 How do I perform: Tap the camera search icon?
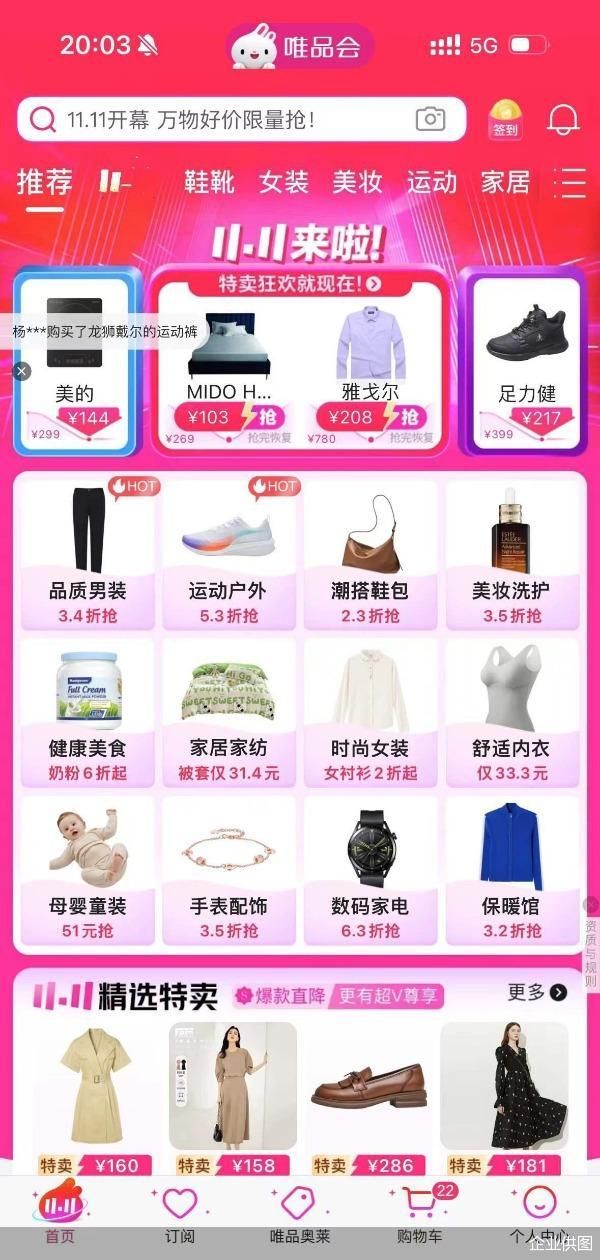pos(430,120)
